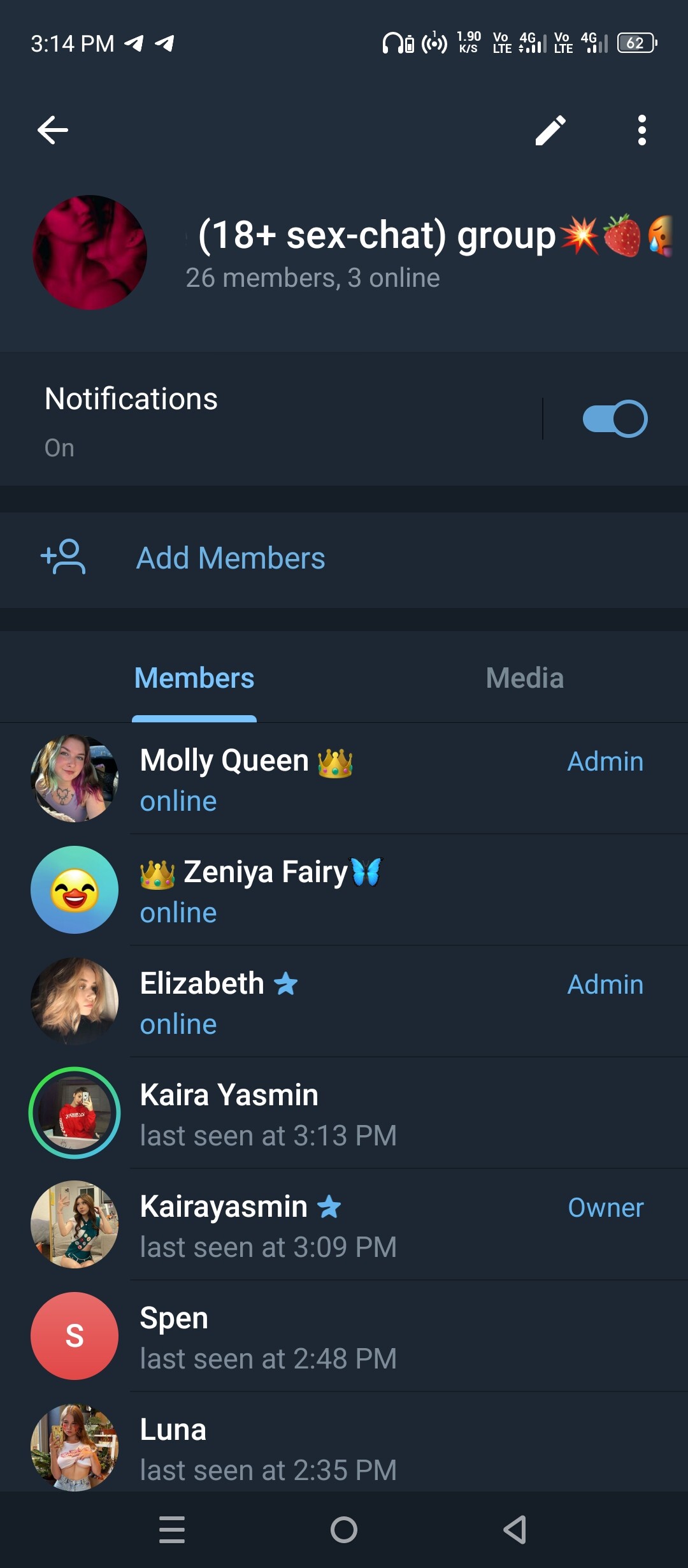The image size is (688, 1568).
Task: Open the three-dot overflow menu
Action: pos(641,130)
